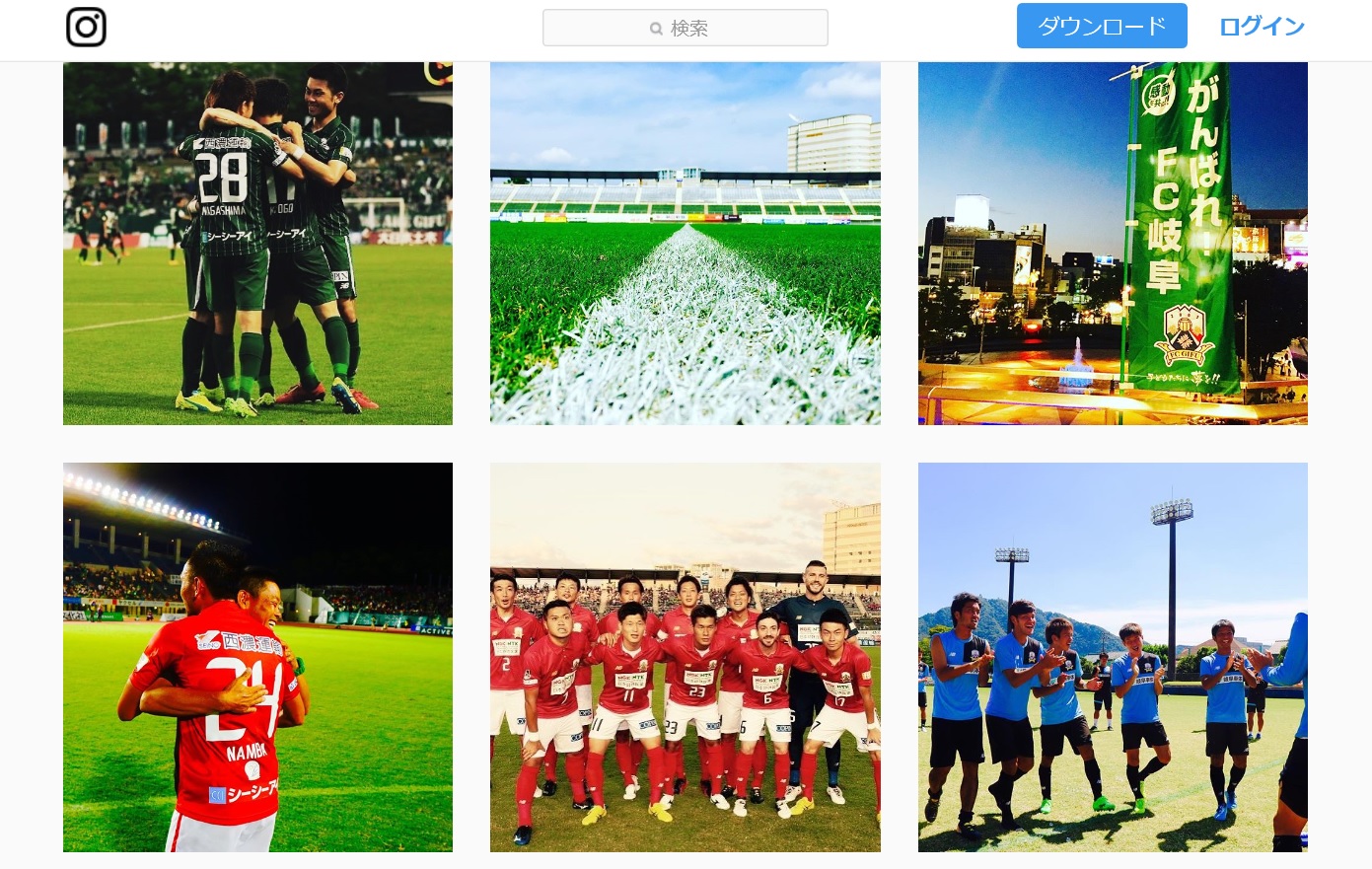View the がんばれFC岐阜 green banner post
The width and height of the screenshot is (1372, 869).
1112,244
